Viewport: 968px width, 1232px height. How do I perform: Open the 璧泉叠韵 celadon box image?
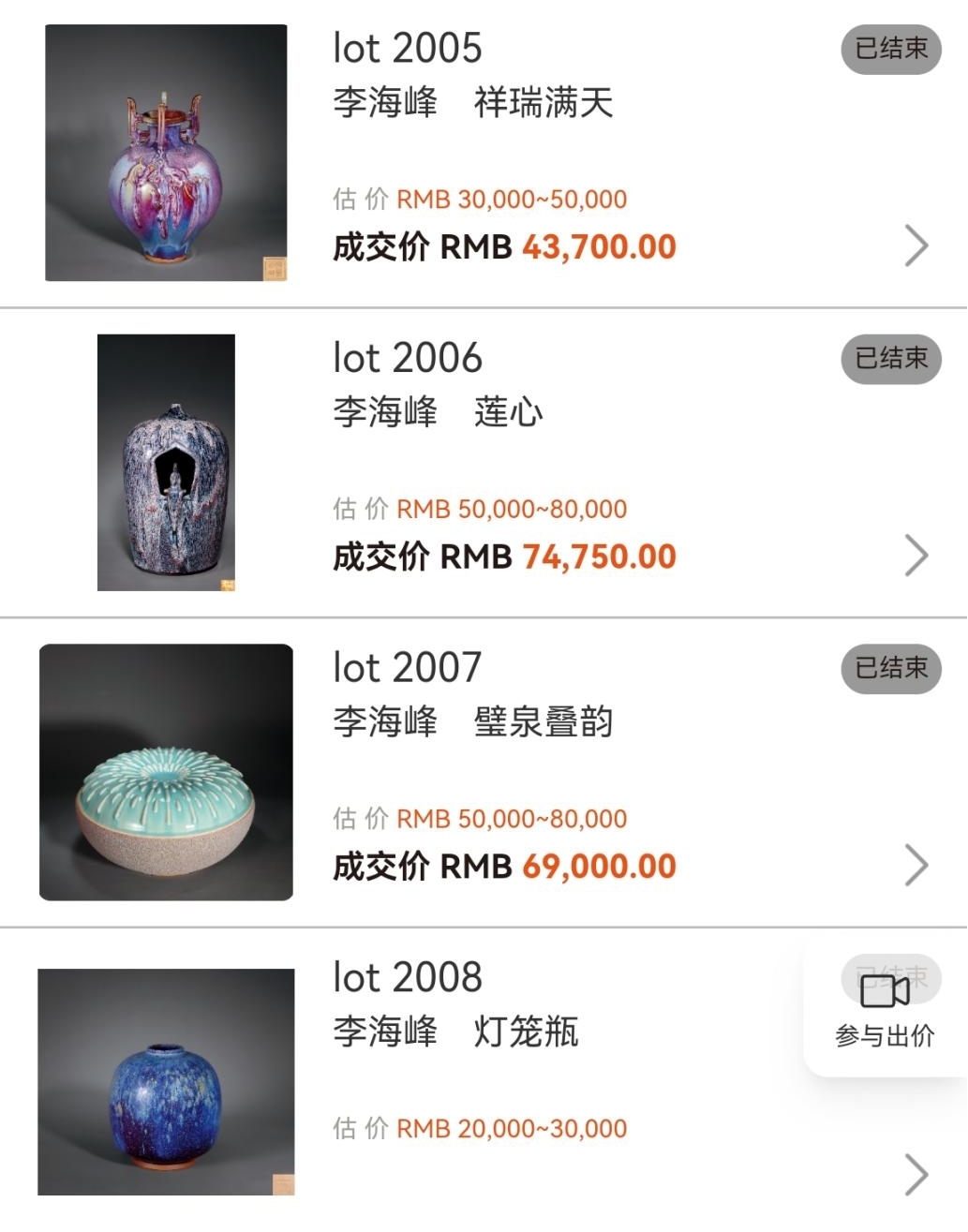pos(166,772)
